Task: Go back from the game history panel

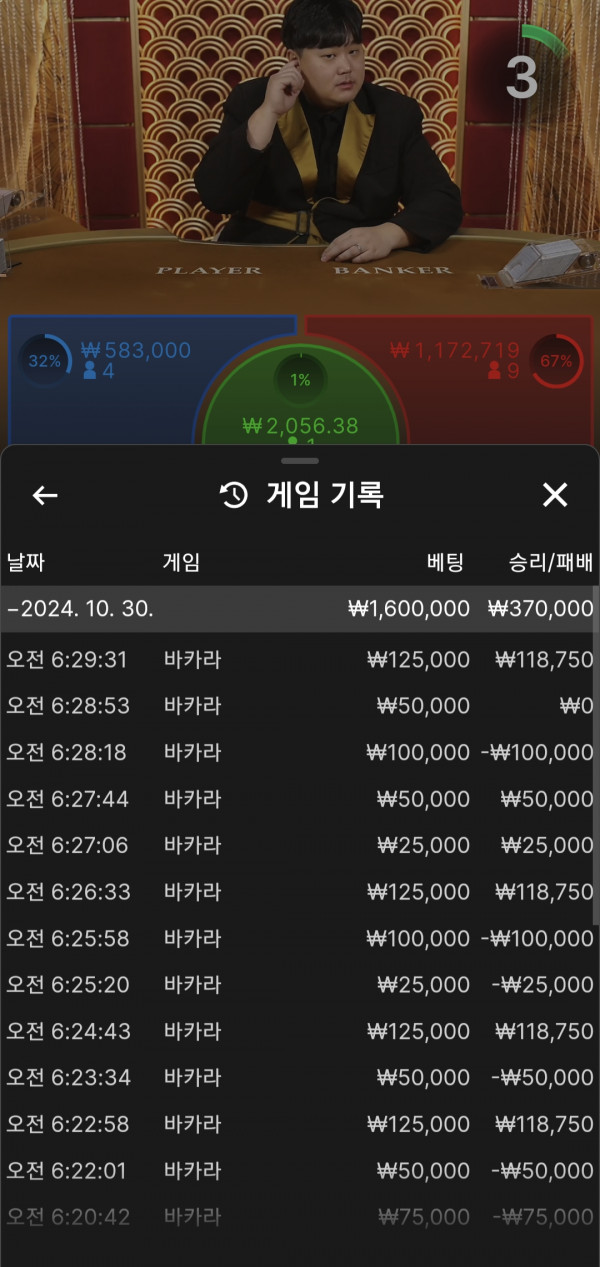Action: pyautogui.click(x=45, y=495)
